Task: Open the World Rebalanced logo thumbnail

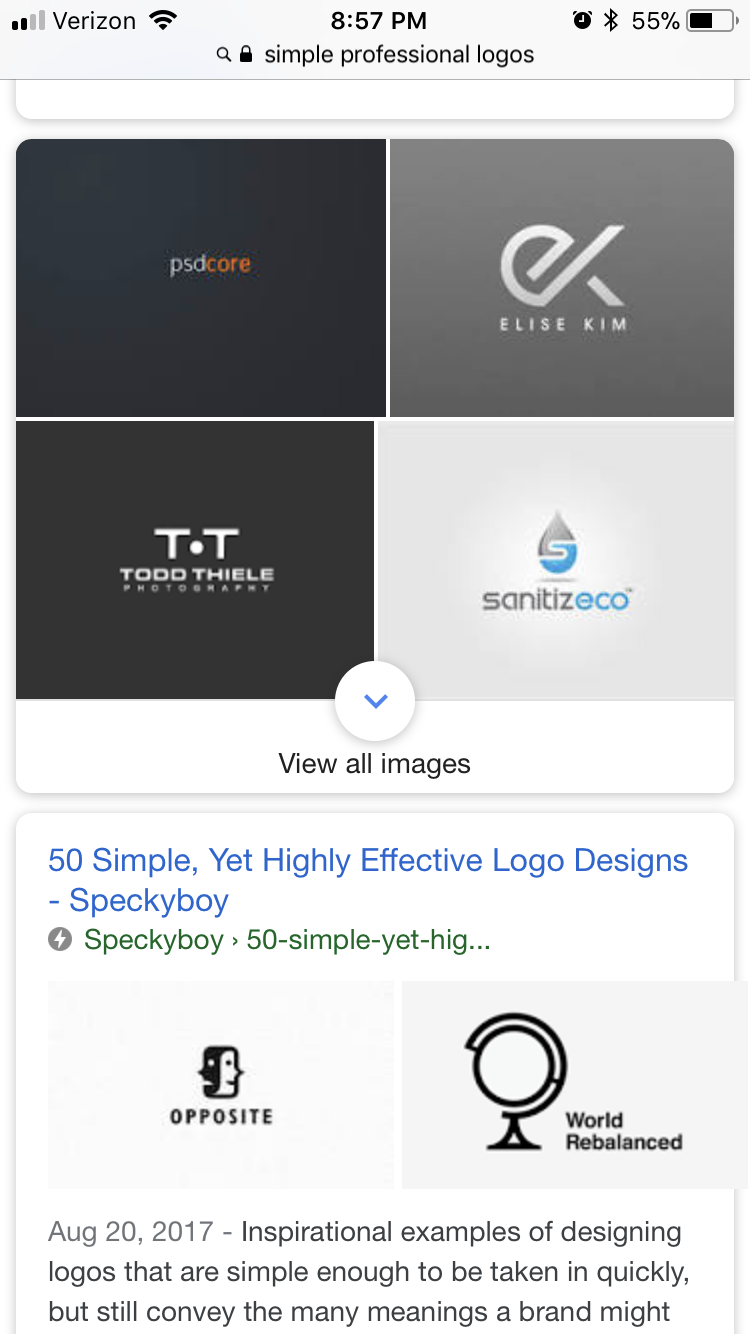Action: (574, 1084)
